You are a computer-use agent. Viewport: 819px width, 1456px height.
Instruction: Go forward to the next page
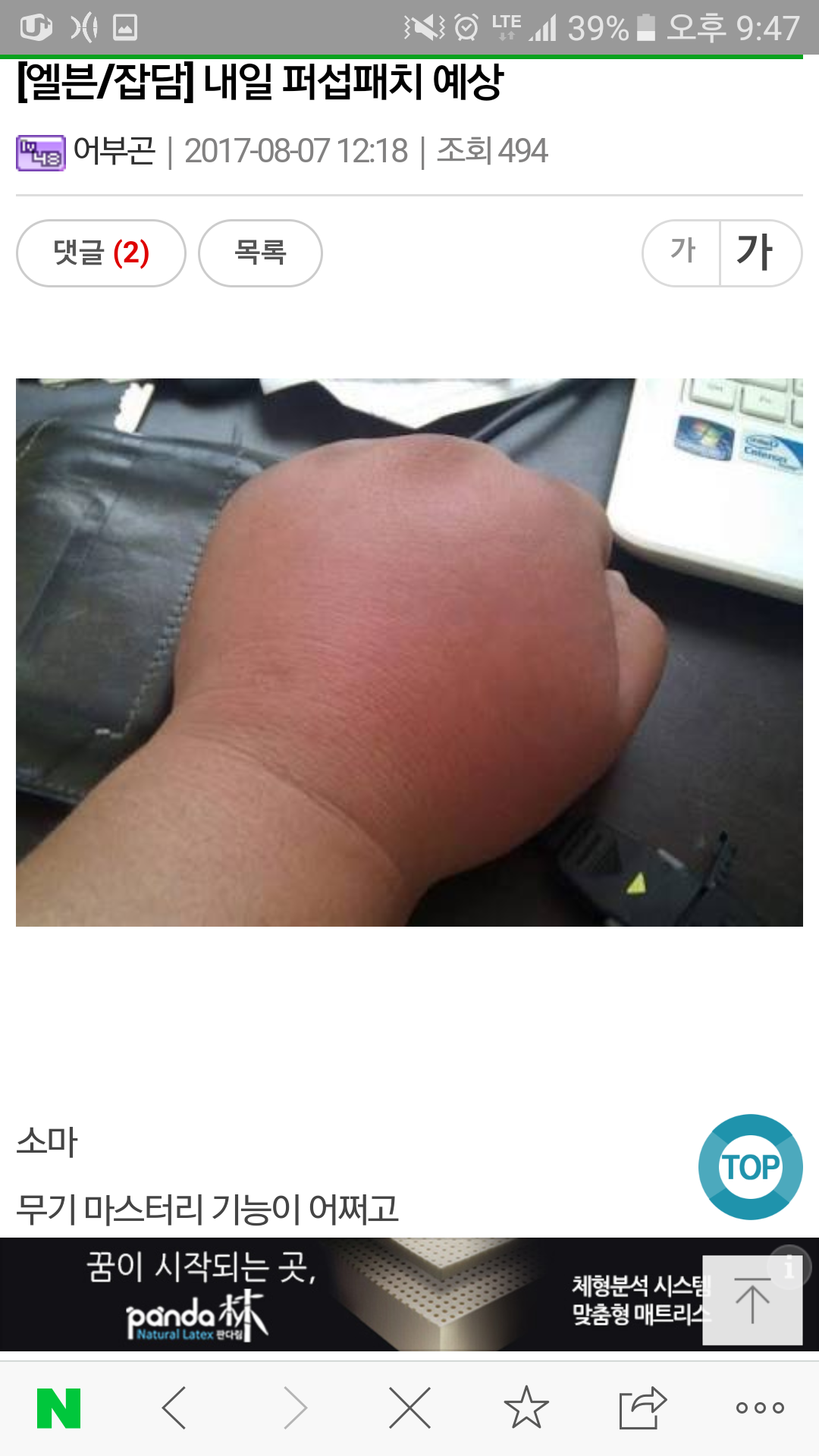coord(294,1408)
